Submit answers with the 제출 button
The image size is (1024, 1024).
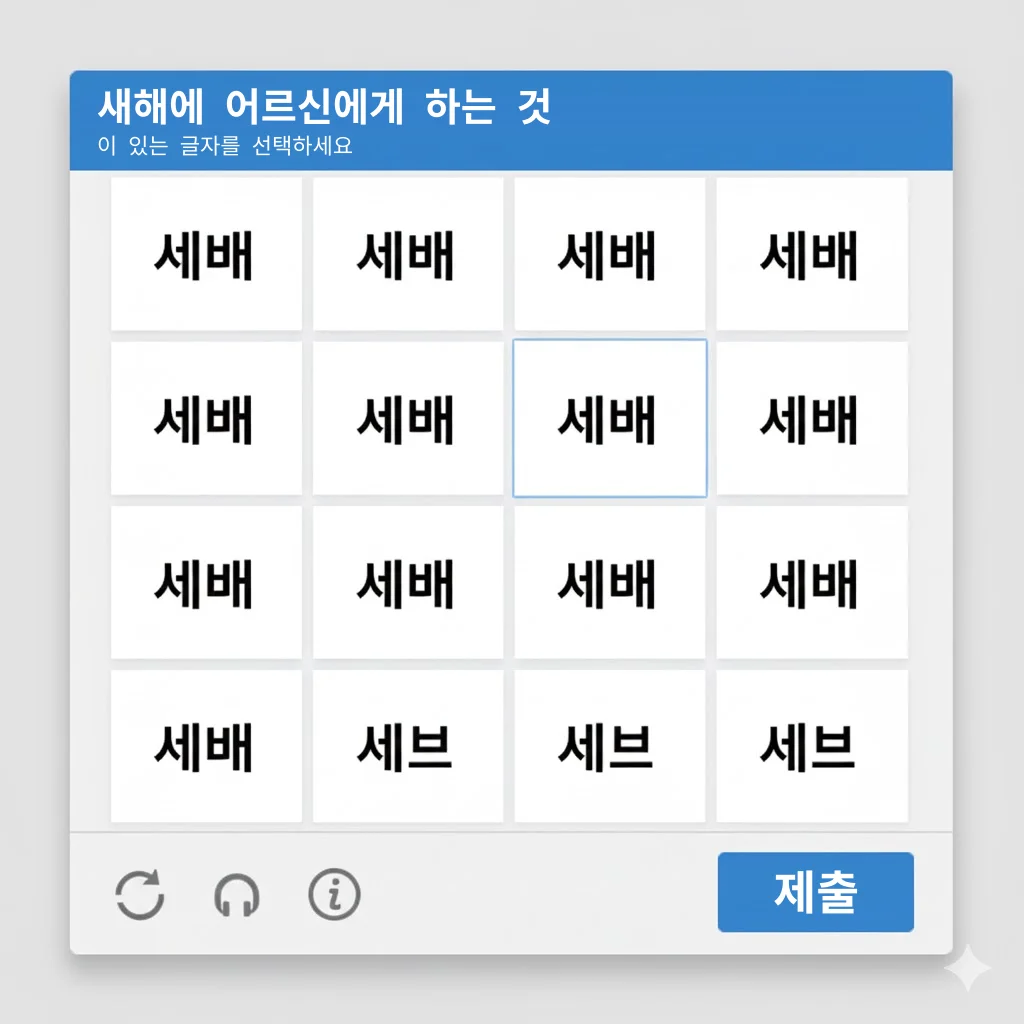[x=815, y=892]
